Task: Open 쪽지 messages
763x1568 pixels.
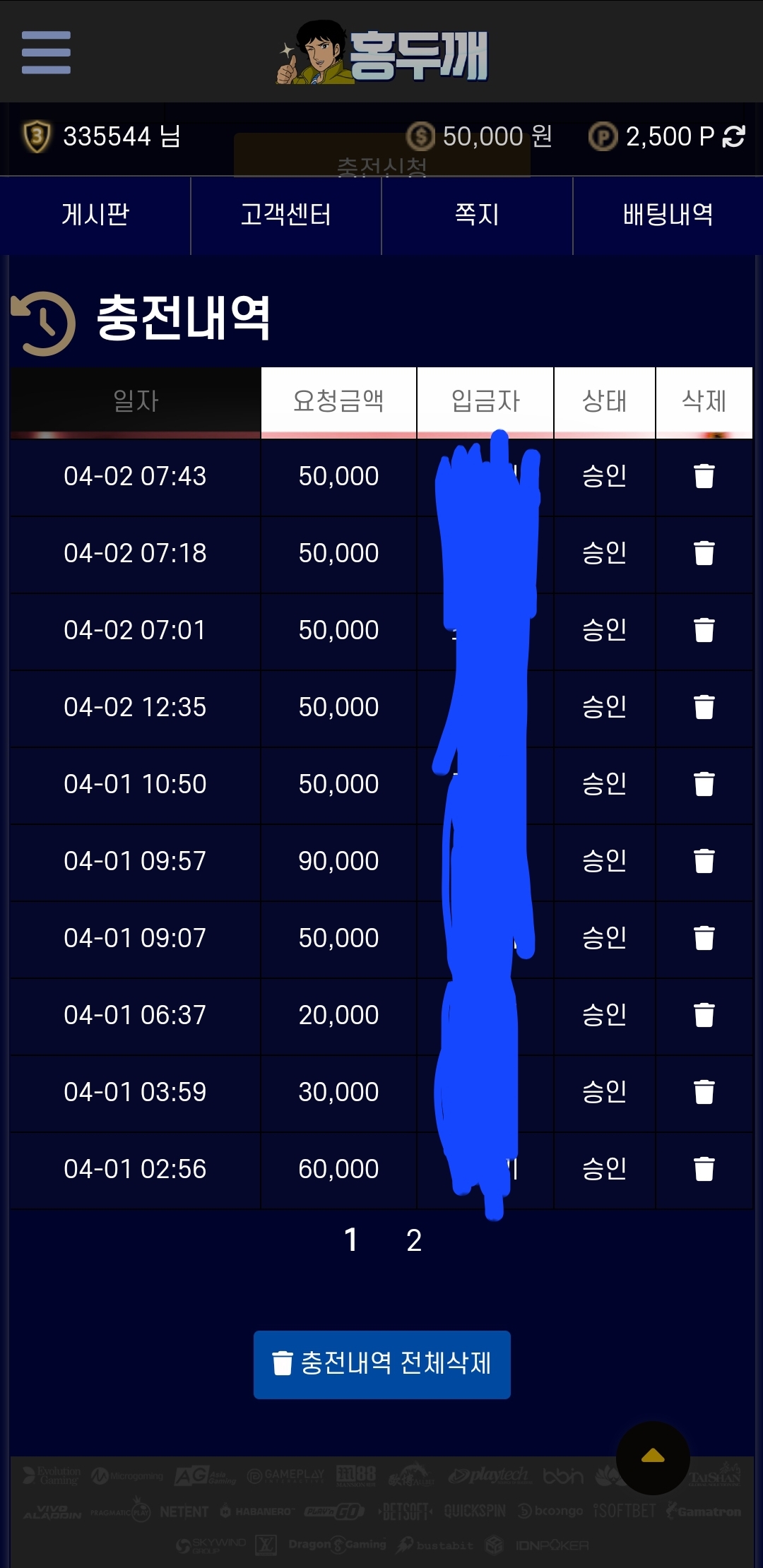Action: 477,215
